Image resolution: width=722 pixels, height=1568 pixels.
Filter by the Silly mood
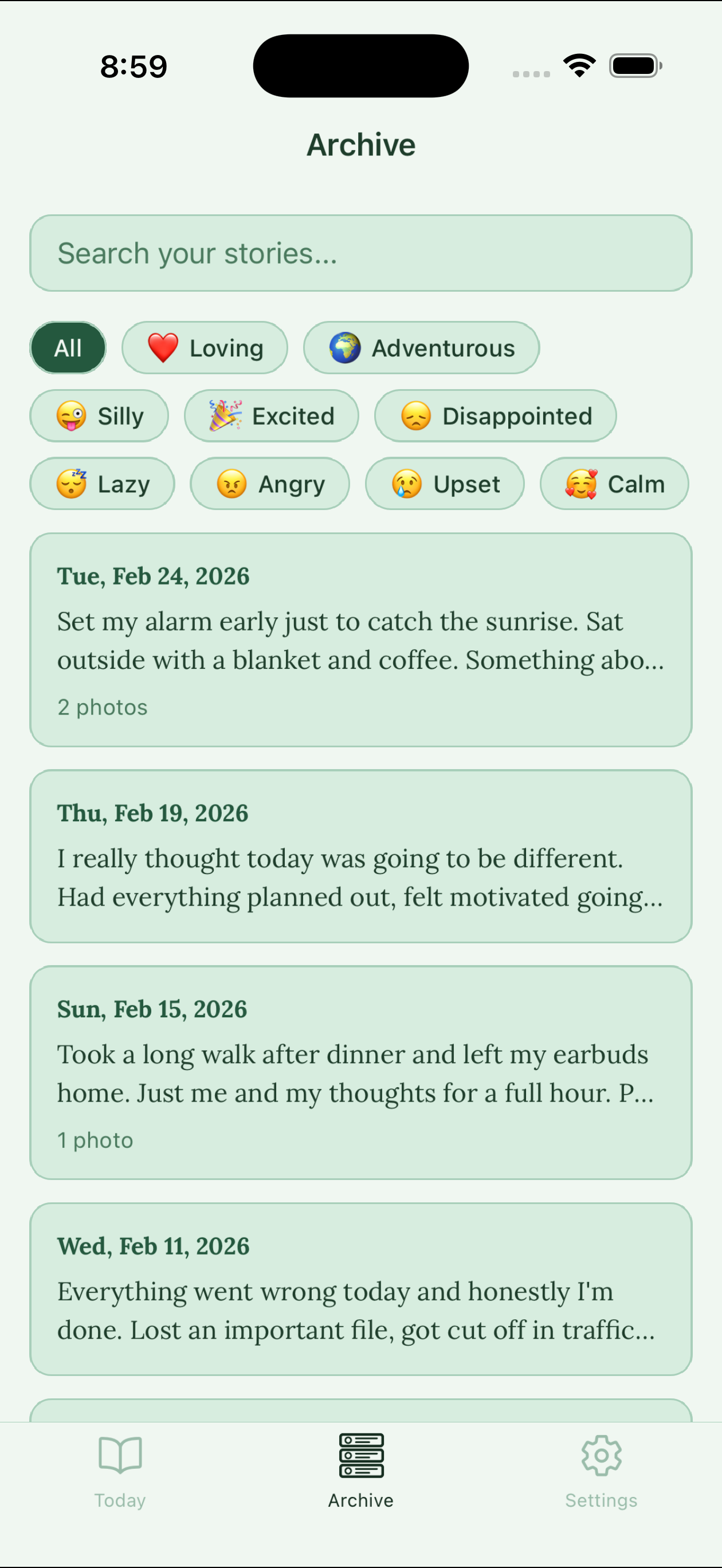point(99,415)
